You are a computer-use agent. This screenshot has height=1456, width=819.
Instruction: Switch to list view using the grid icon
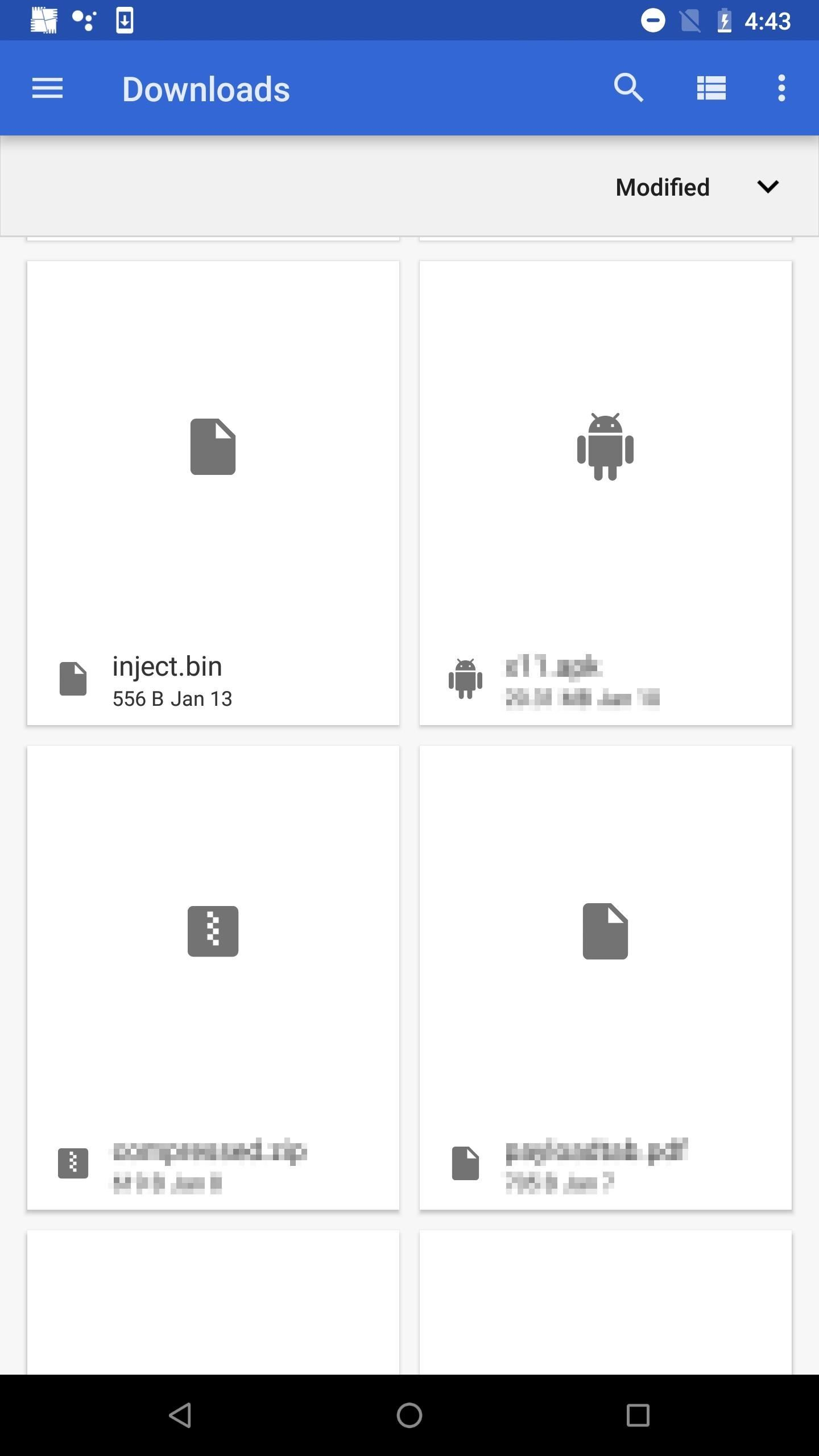coord(711,88)
